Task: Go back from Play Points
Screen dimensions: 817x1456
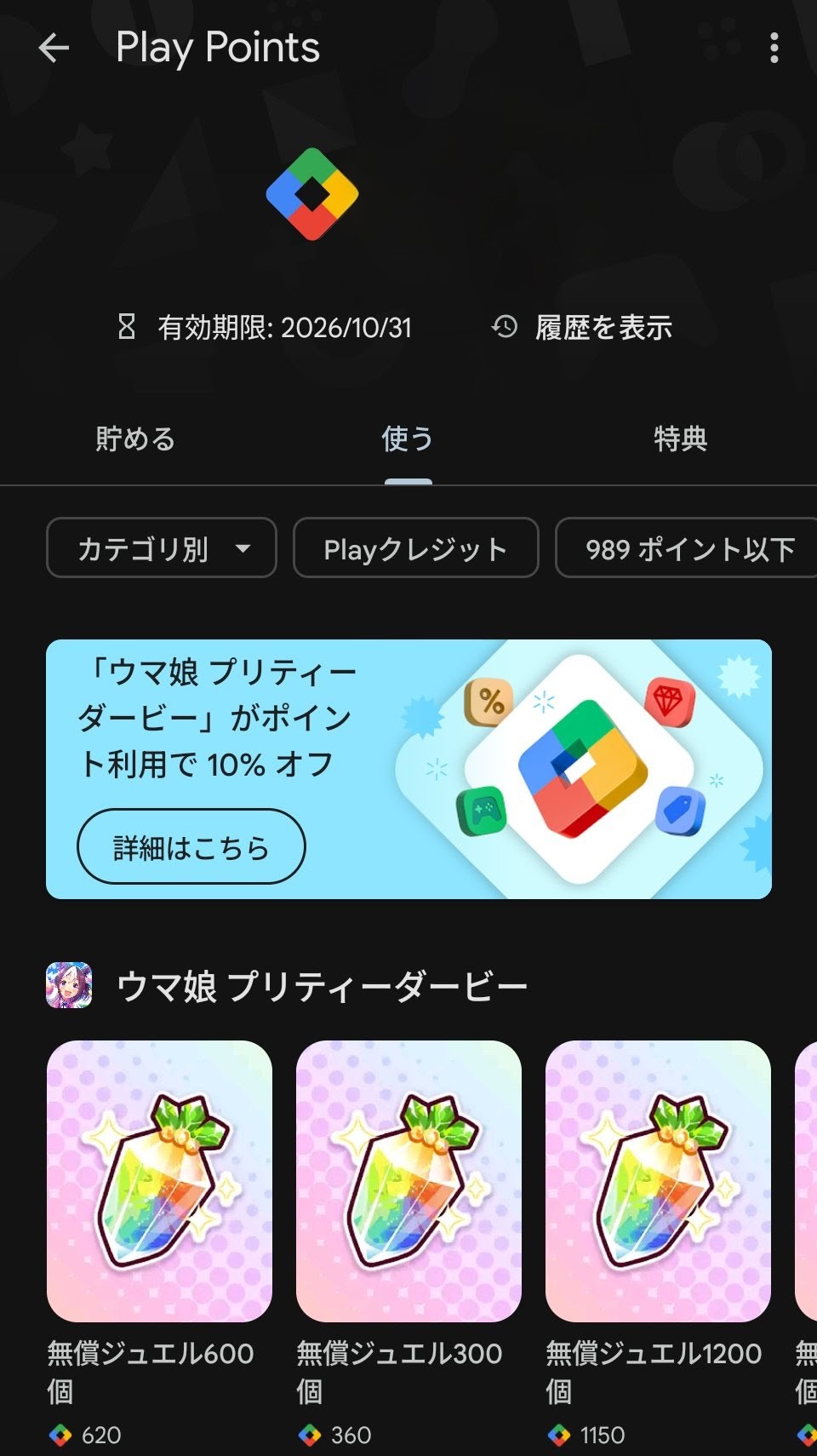Action: pos(54,48)
